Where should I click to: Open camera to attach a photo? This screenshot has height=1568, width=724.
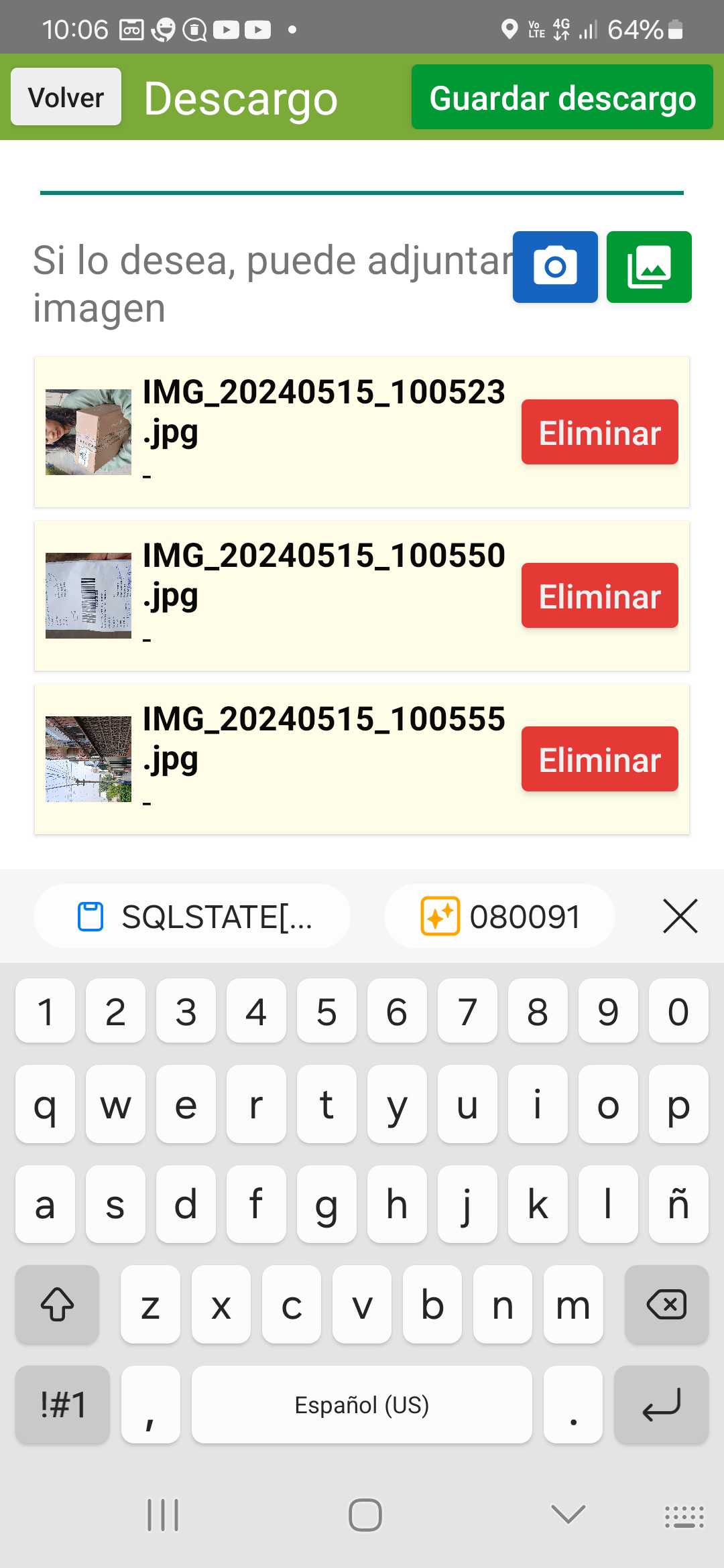click(x=555, y=267)
